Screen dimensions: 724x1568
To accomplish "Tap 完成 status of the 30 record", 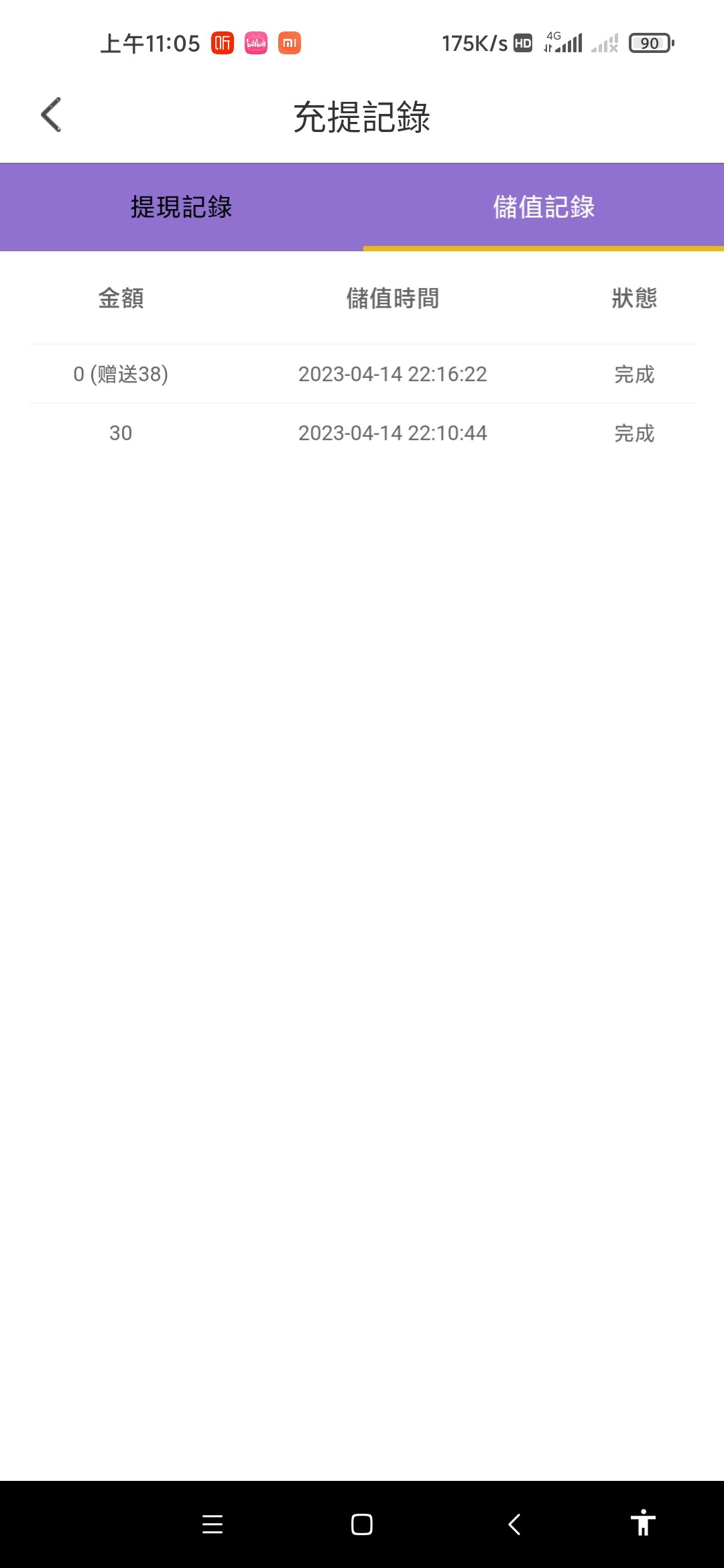I will pos(633,433).
